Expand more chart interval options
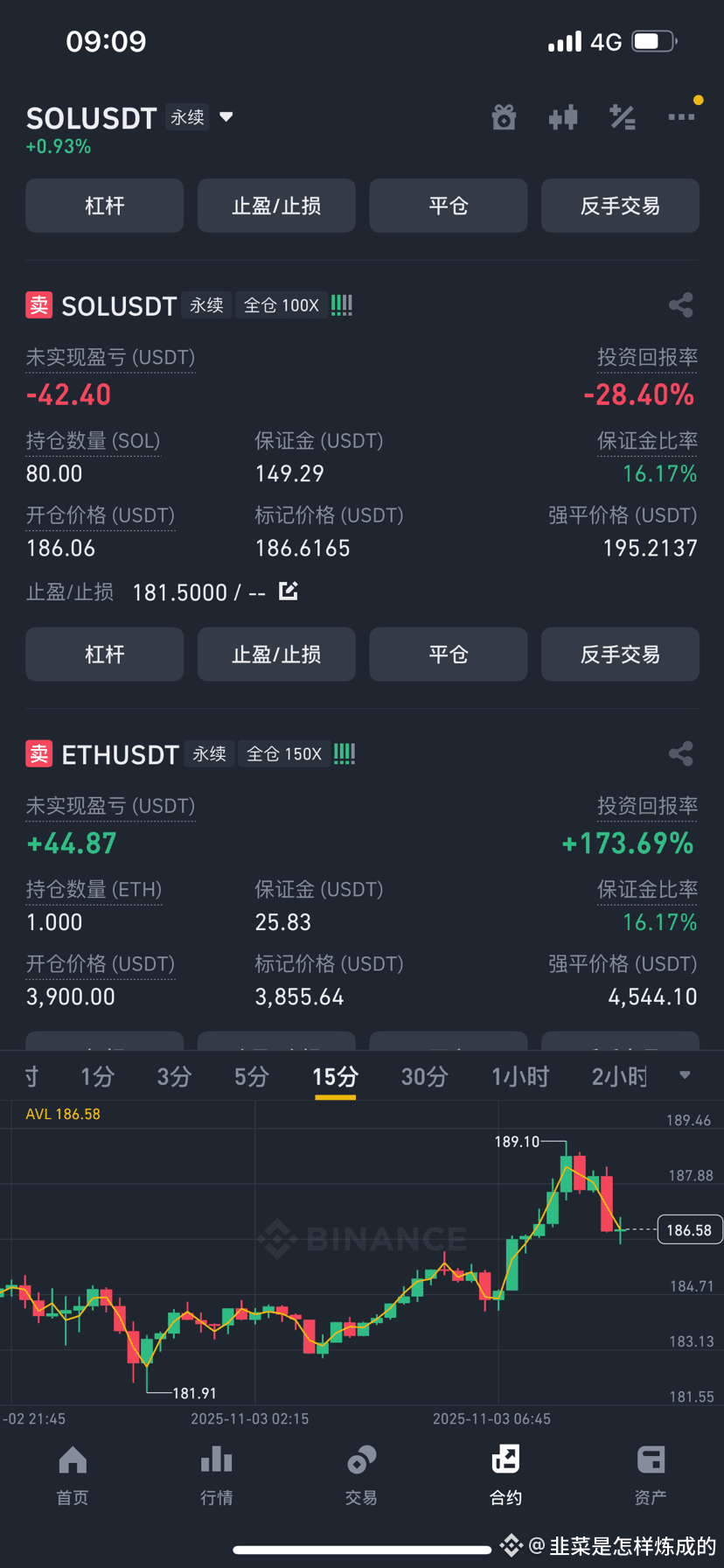The width and height of the screenshot is (724, 1568). coord(685,1075)
